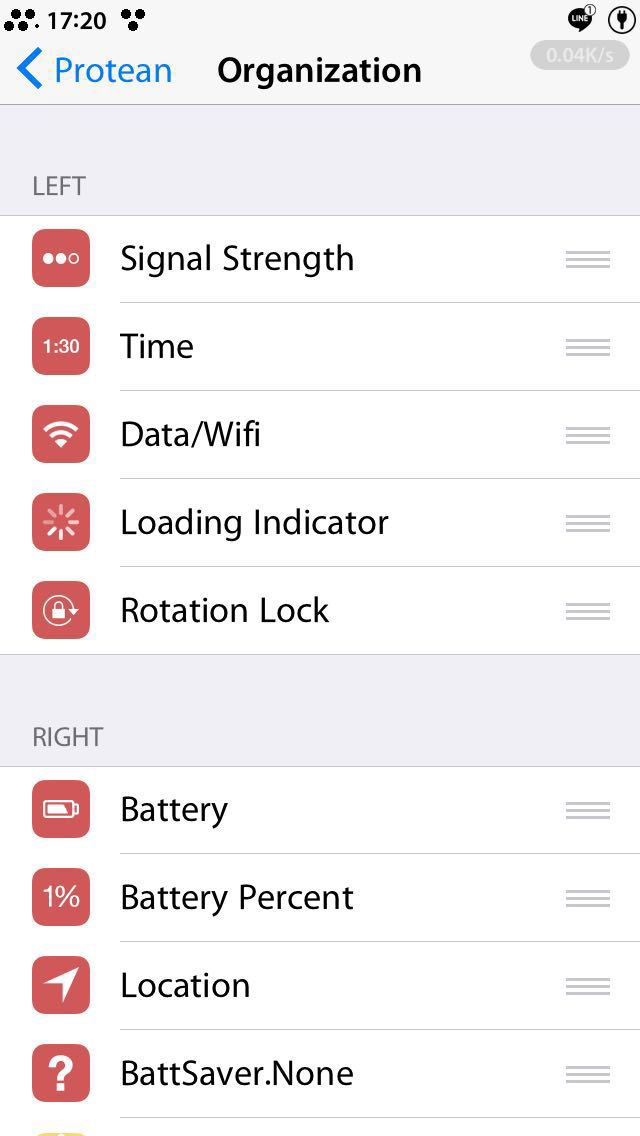
Task: Go back to Protean
Action: point(94,70)
